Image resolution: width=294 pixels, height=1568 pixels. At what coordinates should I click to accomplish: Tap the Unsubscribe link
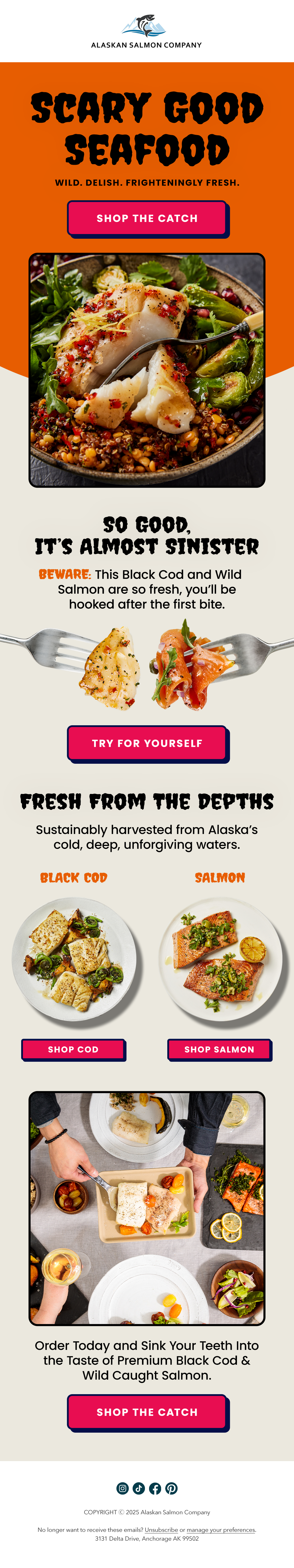[x=161, y=1530]
